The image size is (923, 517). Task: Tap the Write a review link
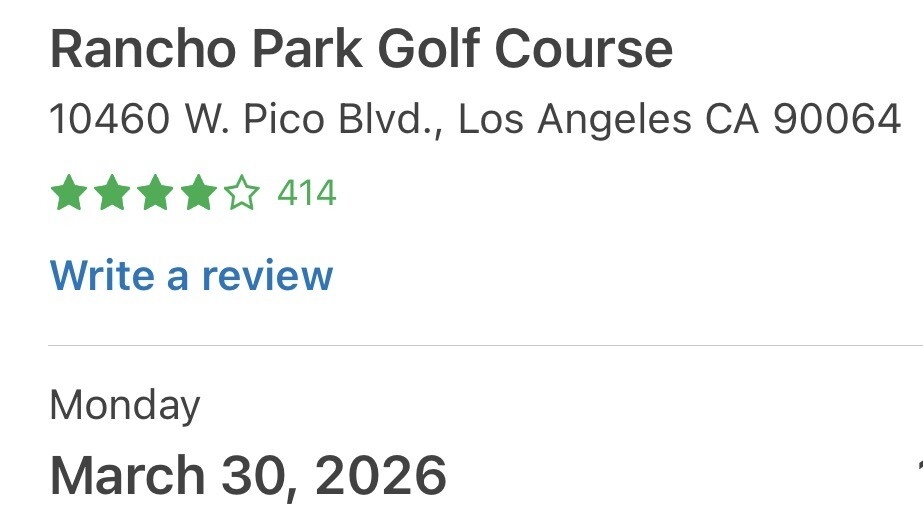pyautogui.click(x=191, y=275)
